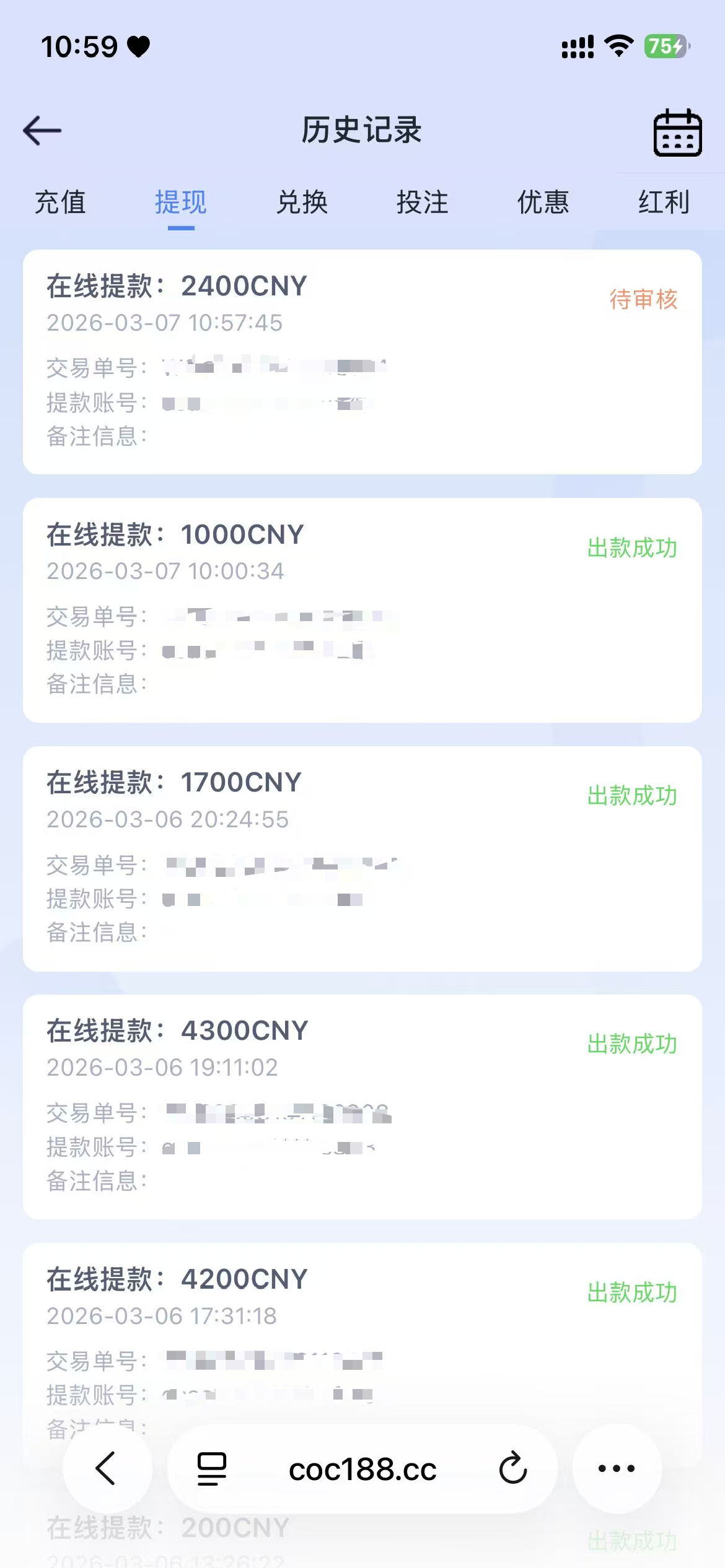Tap the 待审核 status label
Viewport: 725px width, 1568px height.
pos(643,300)
